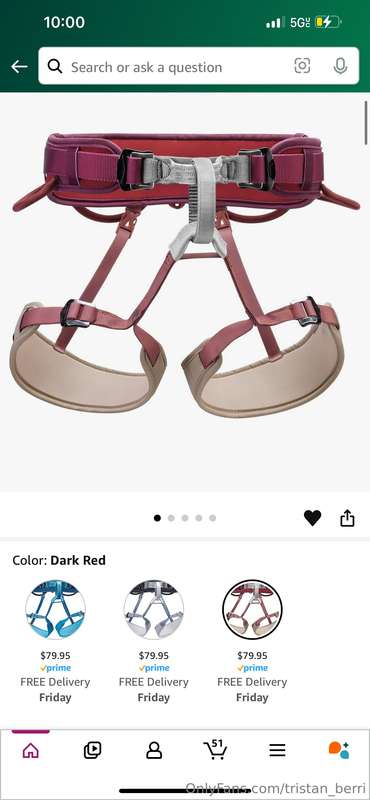The image size is (370, 800).
Task: Select the gray color option
Action: [154, 609]
